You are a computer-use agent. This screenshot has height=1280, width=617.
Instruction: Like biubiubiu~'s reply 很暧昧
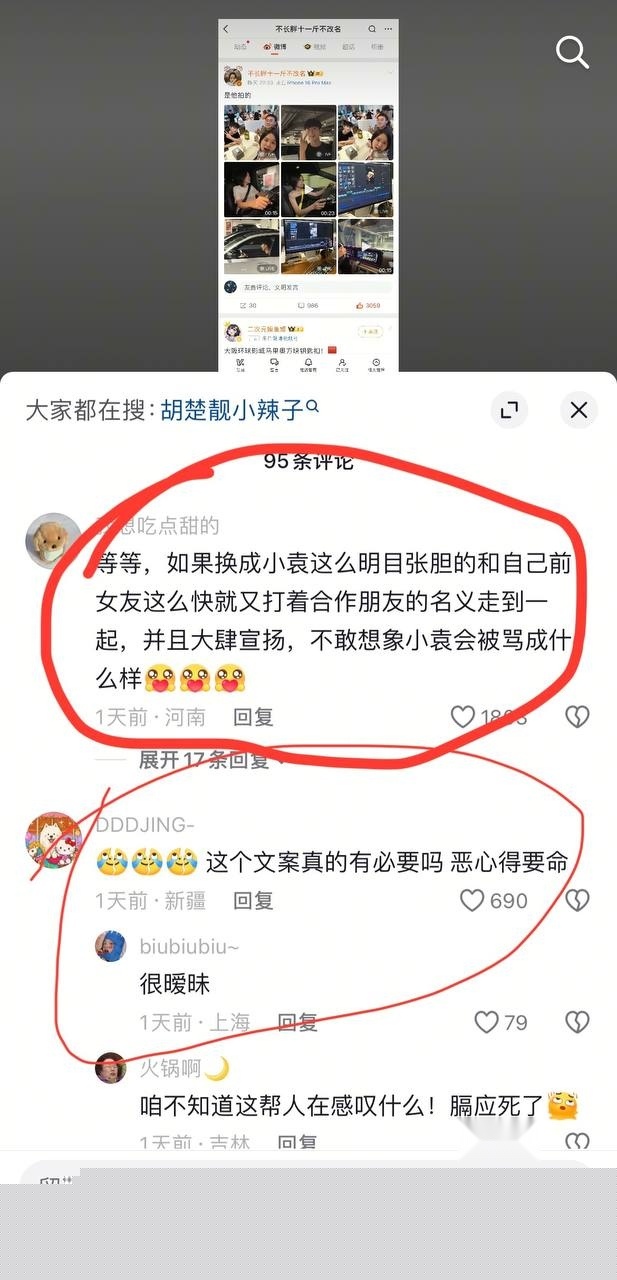(486, 1022)
